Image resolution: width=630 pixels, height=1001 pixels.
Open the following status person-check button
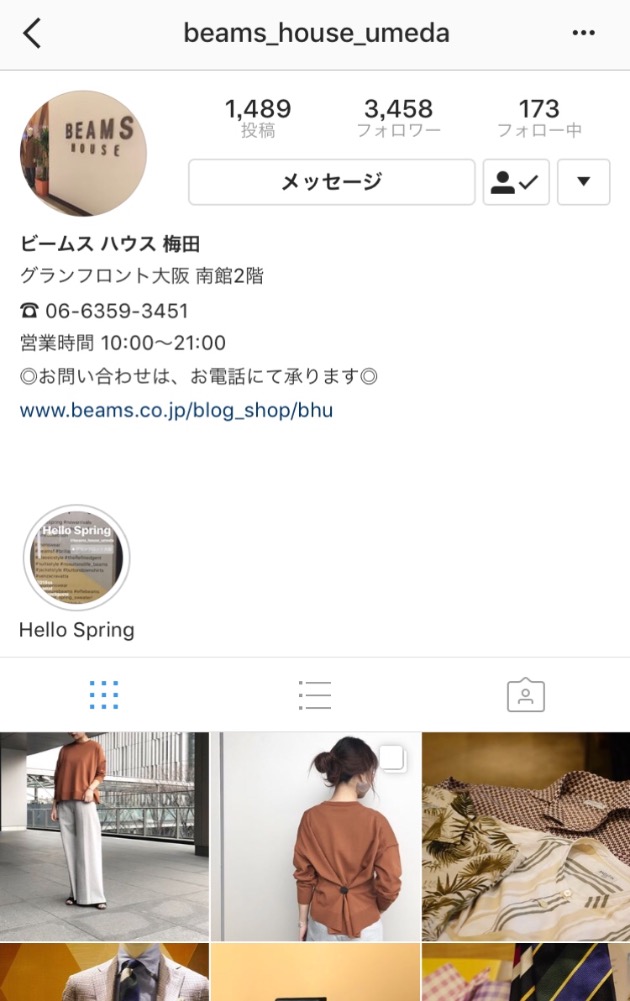click(516, 182)
